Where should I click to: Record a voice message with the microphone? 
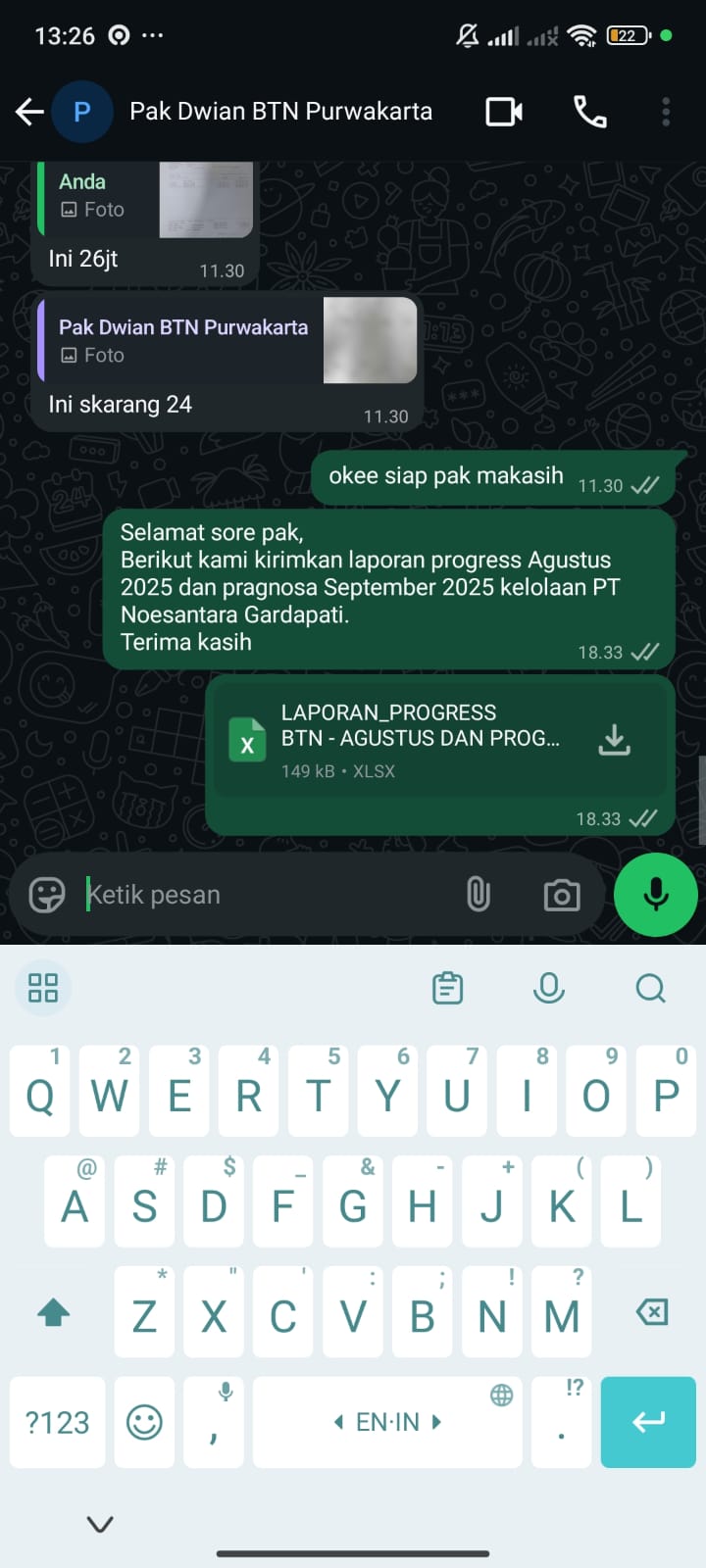[655, 894]
